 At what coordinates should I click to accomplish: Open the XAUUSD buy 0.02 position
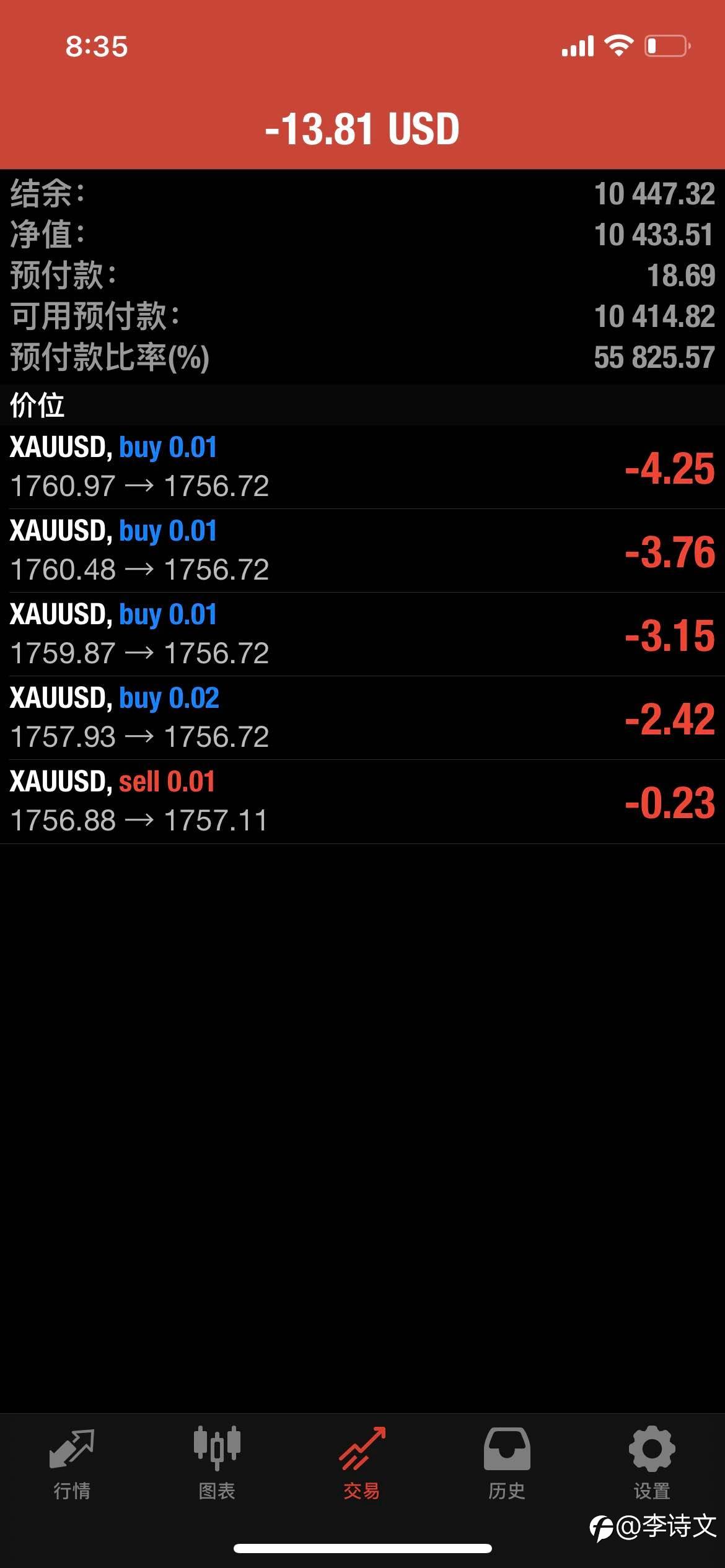362,718
